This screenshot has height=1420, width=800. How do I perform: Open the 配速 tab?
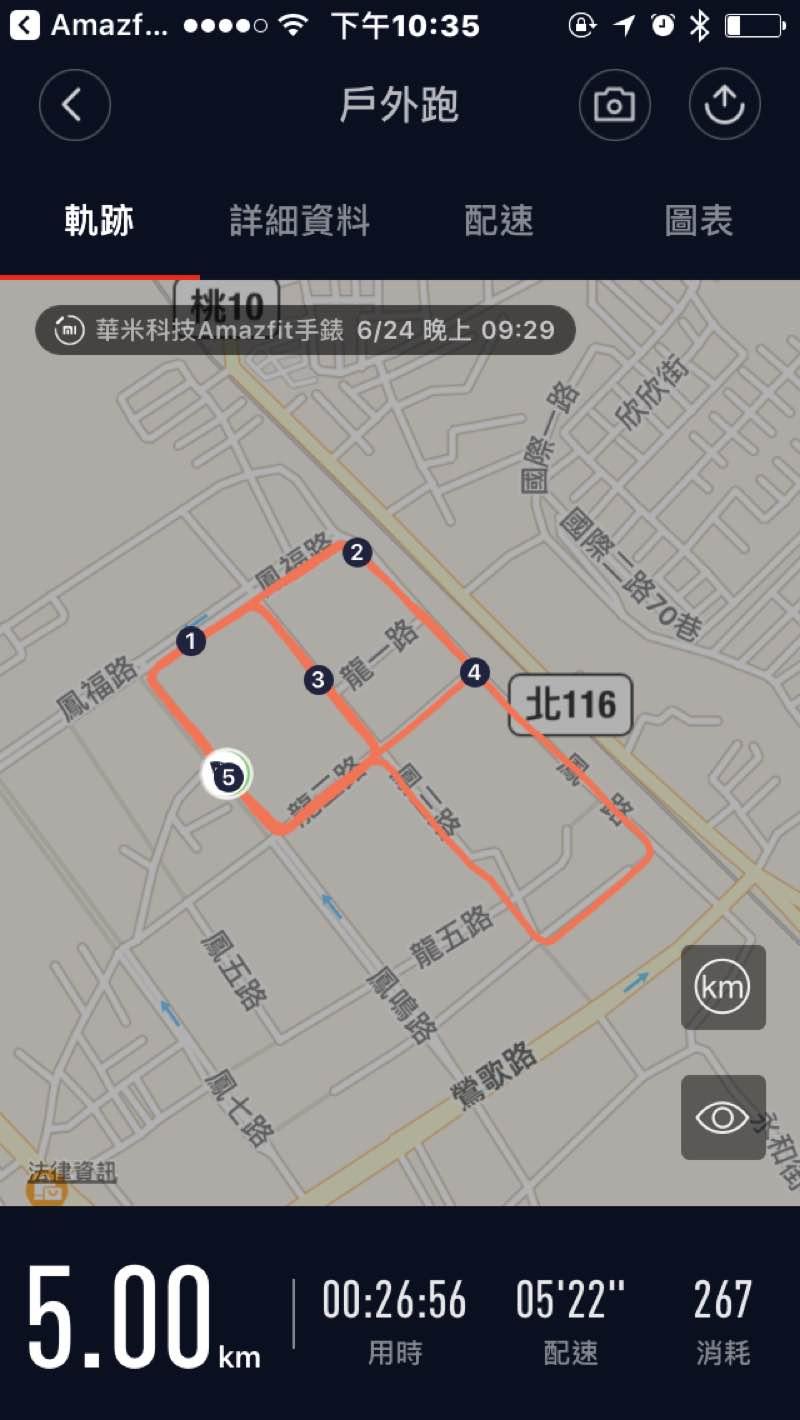pos(499,221)
